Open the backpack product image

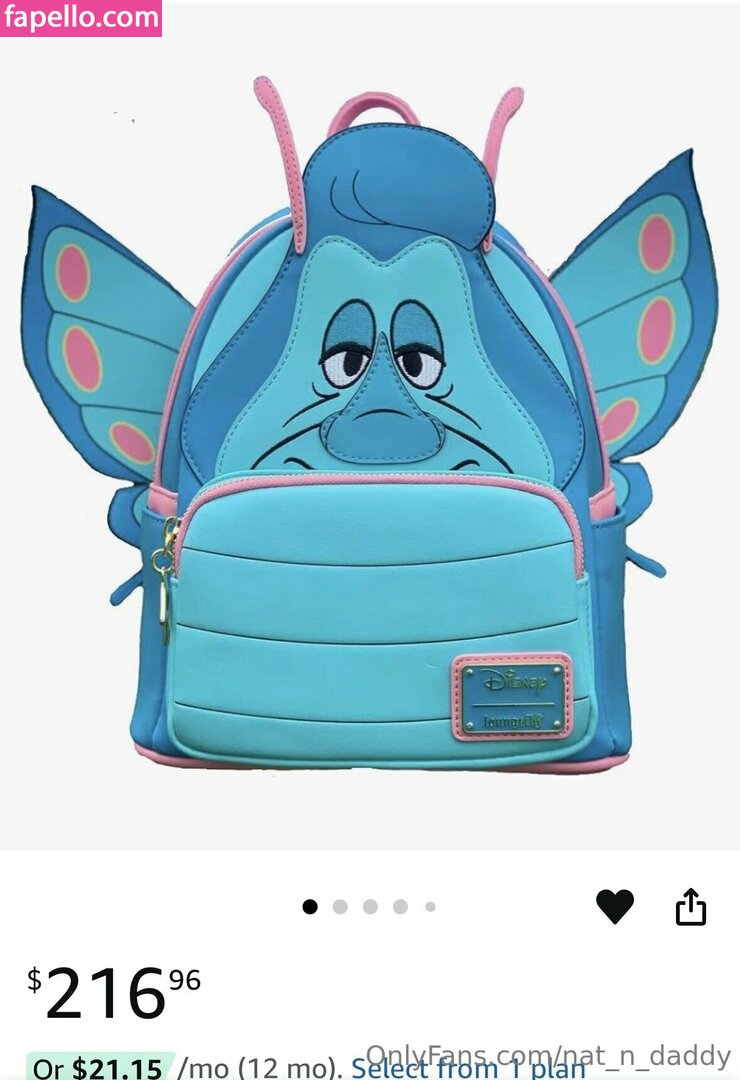[x=370, y=430]
